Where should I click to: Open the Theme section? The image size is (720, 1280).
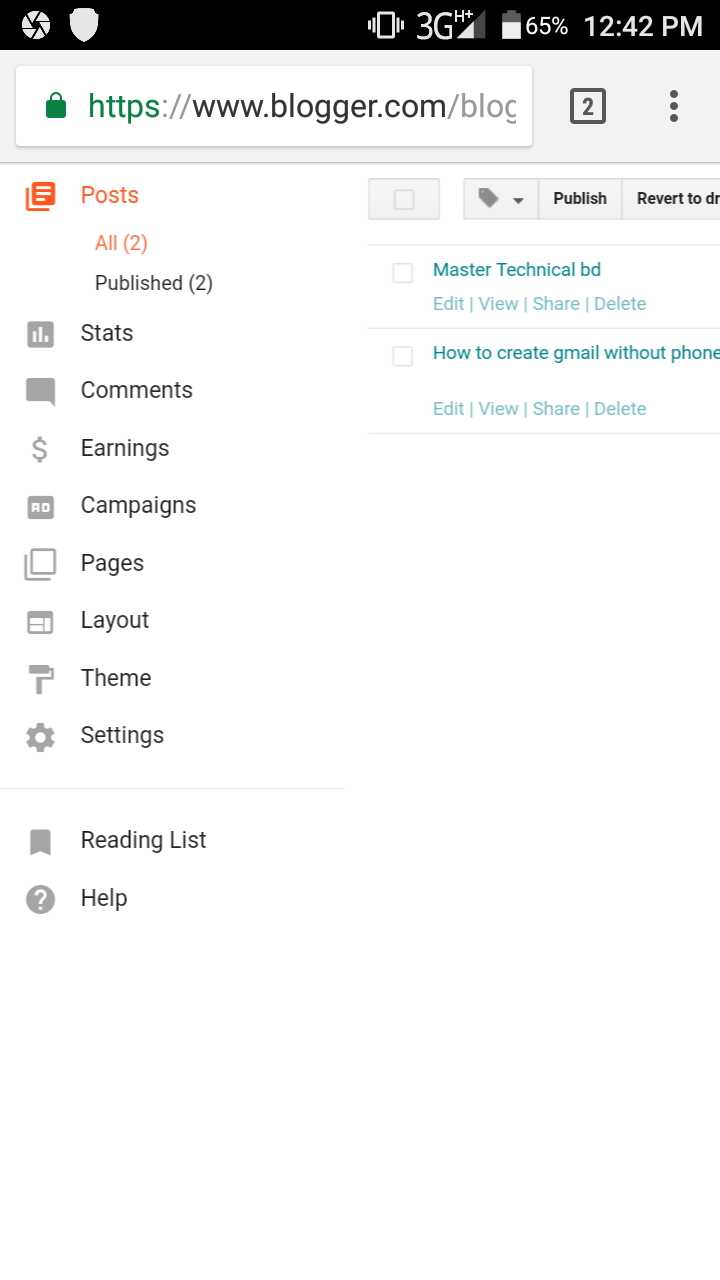tap(116, 678)
